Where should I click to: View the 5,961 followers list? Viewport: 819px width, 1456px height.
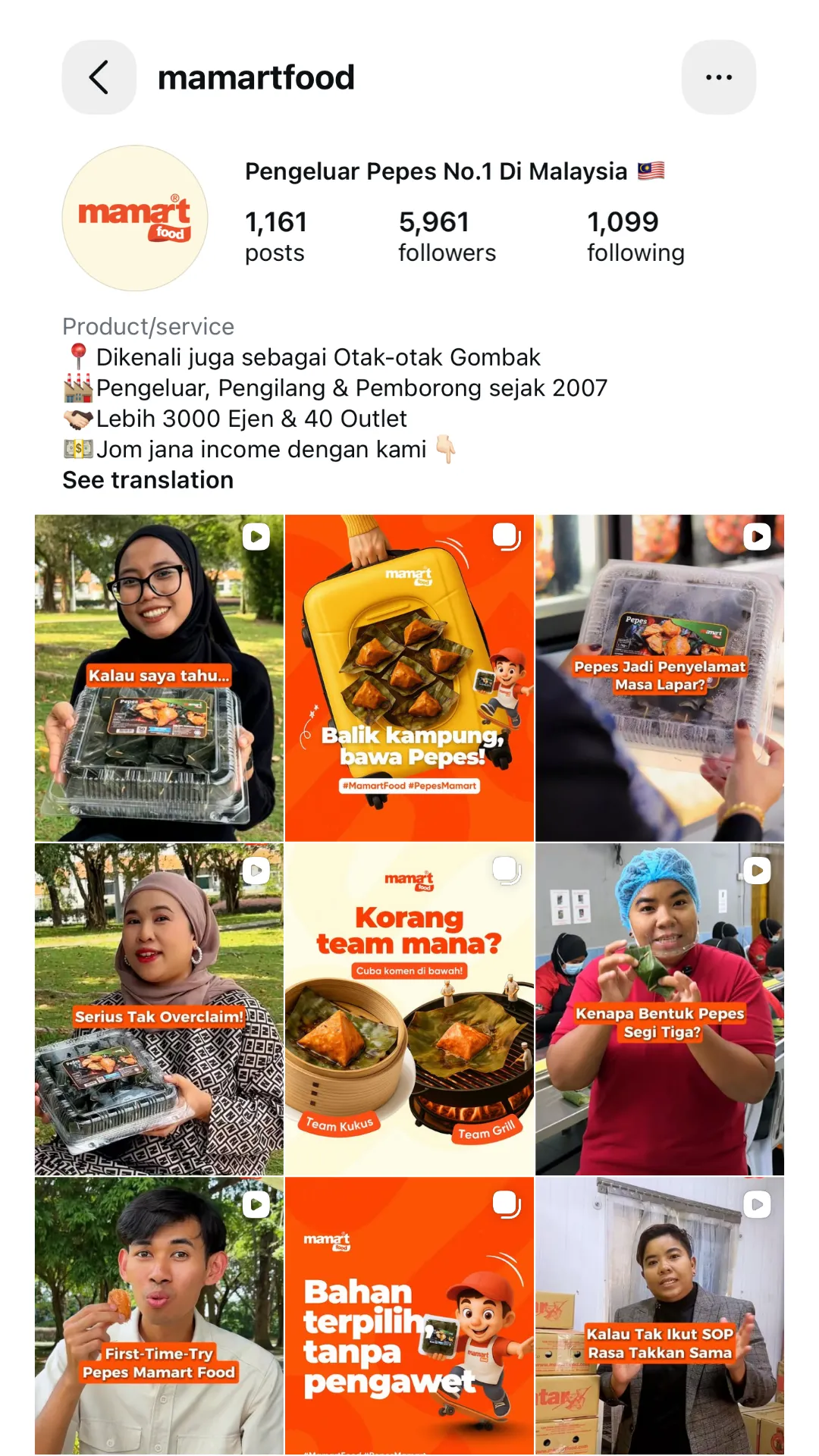pyautogui.click(x=447, y=236)
